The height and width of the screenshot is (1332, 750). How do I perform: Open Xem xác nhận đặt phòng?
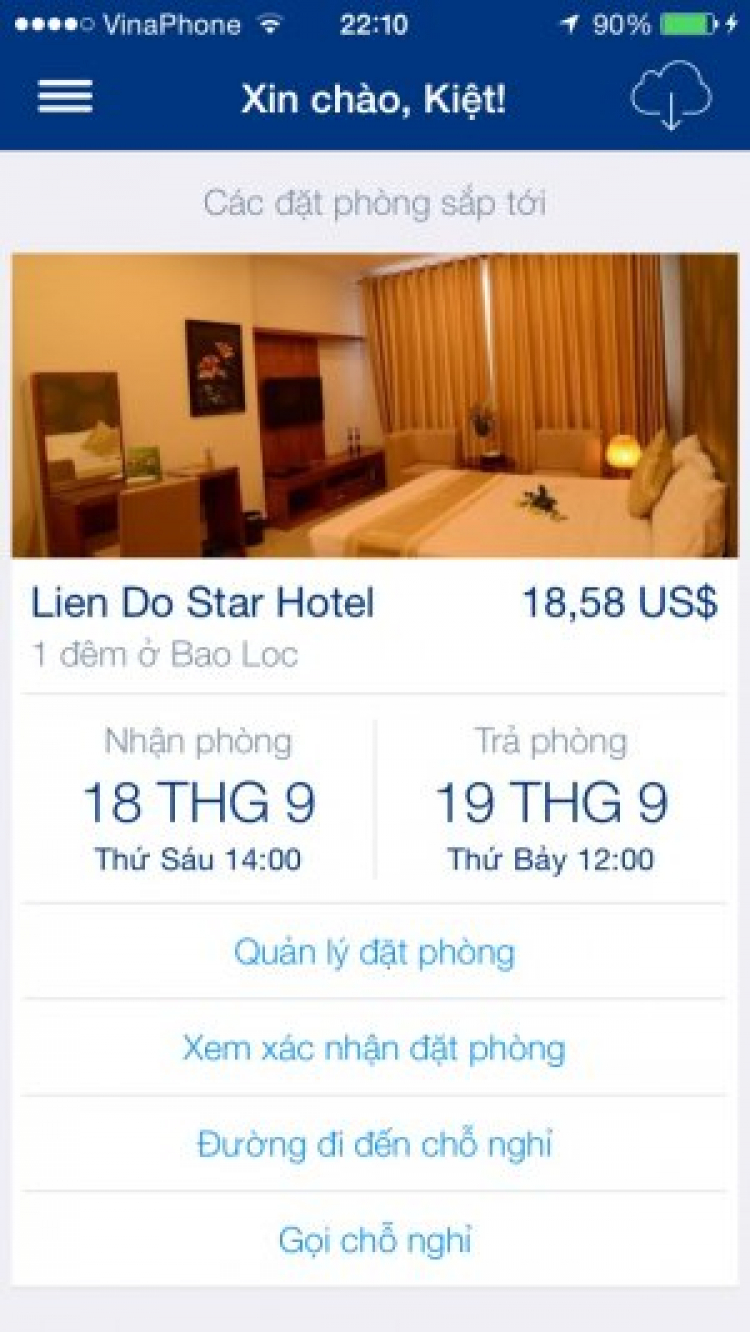click(x=374, y=1048)
